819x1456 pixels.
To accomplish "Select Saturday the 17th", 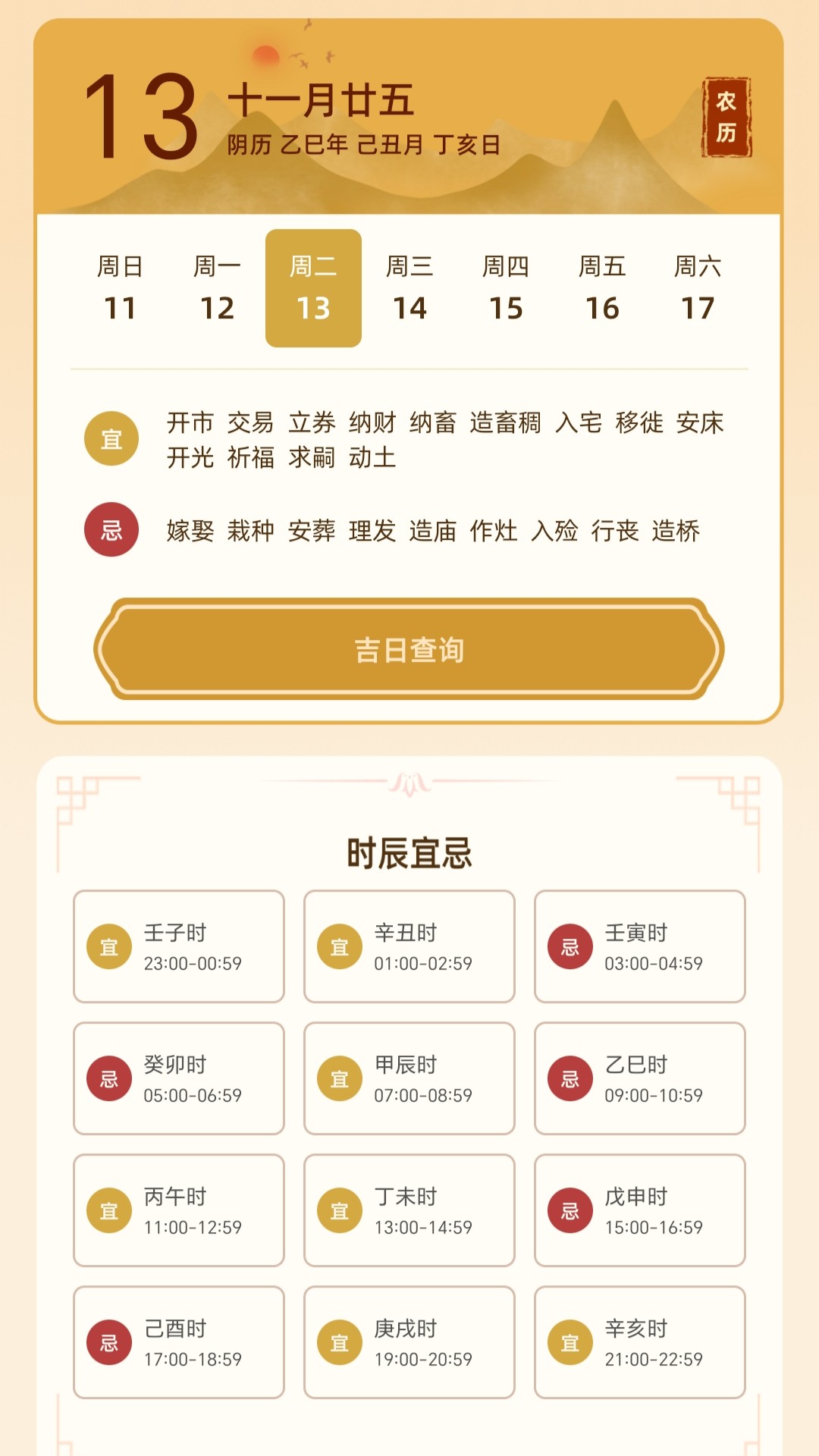I will [x=698, y=288].
